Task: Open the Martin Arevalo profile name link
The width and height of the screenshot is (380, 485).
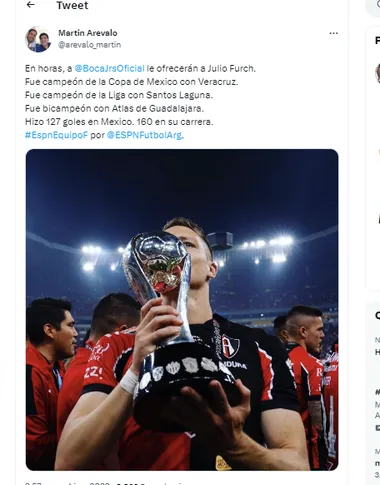Action: [88, 33]
